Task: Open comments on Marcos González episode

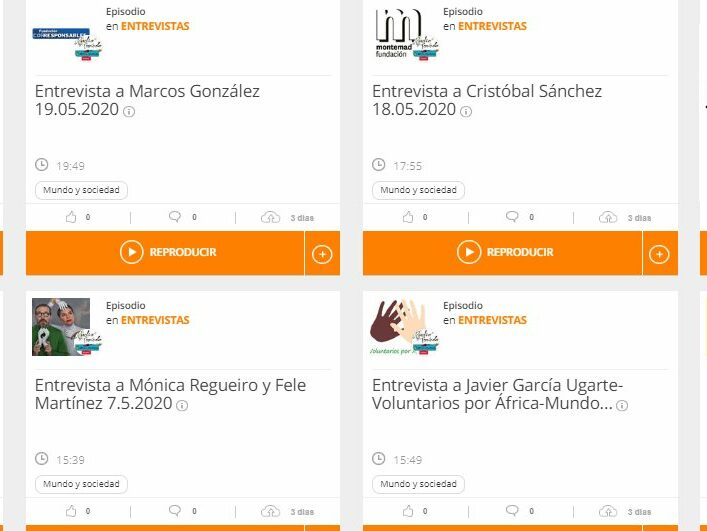Action: [175, 217]
